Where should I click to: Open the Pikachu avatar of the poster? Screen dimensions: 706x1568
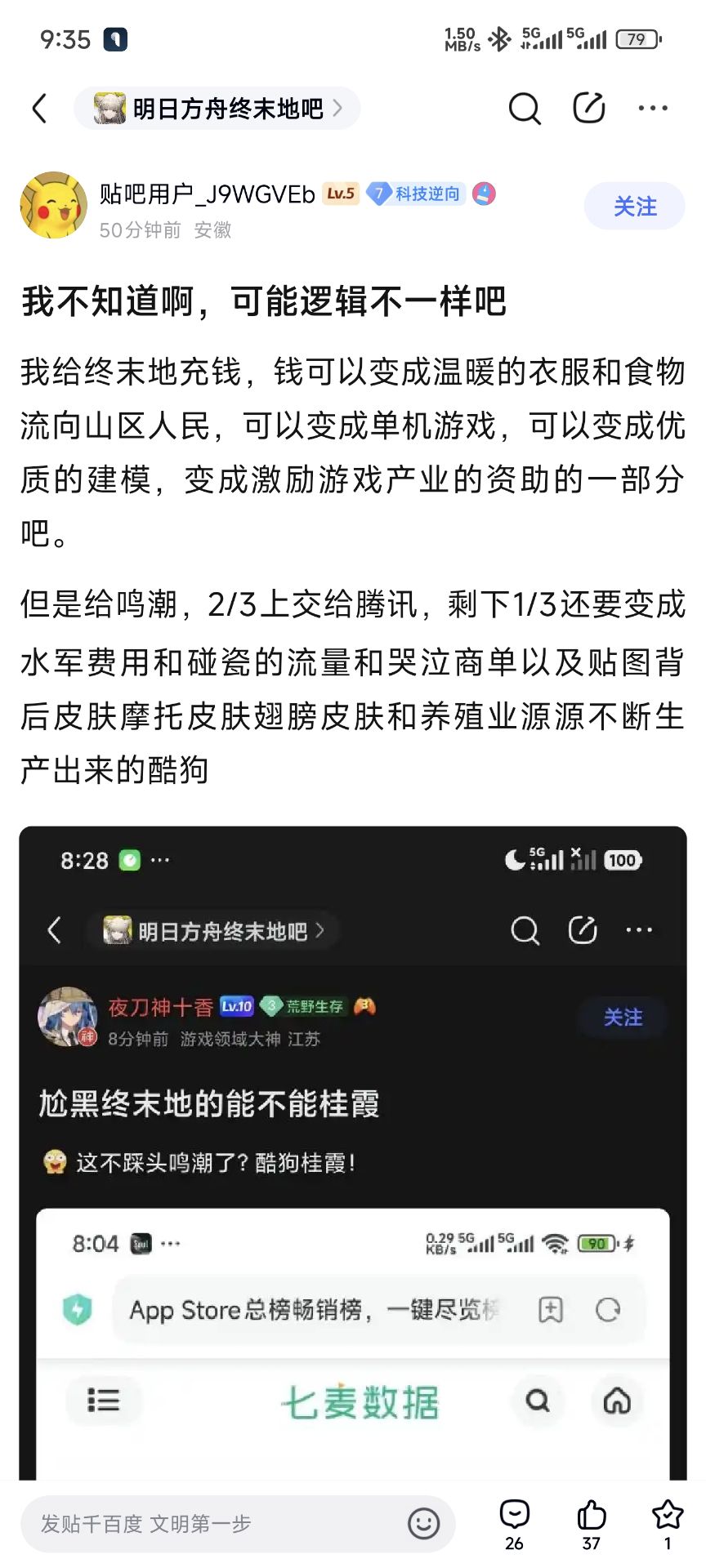coord(53,206)
